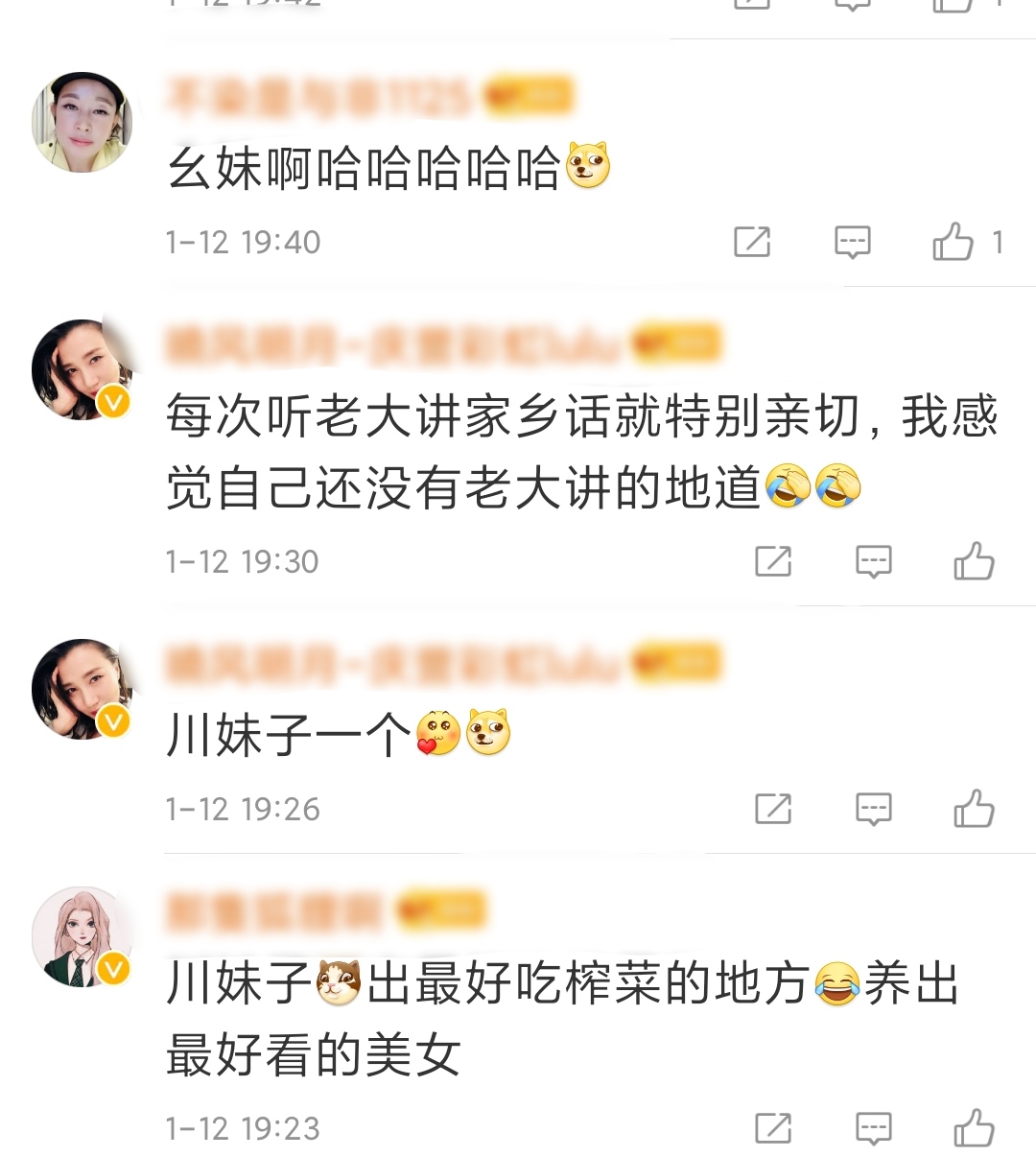Open the avatar beside the 榨菜 comment
Screen dimensions: 1036x1157
[82, 937]
